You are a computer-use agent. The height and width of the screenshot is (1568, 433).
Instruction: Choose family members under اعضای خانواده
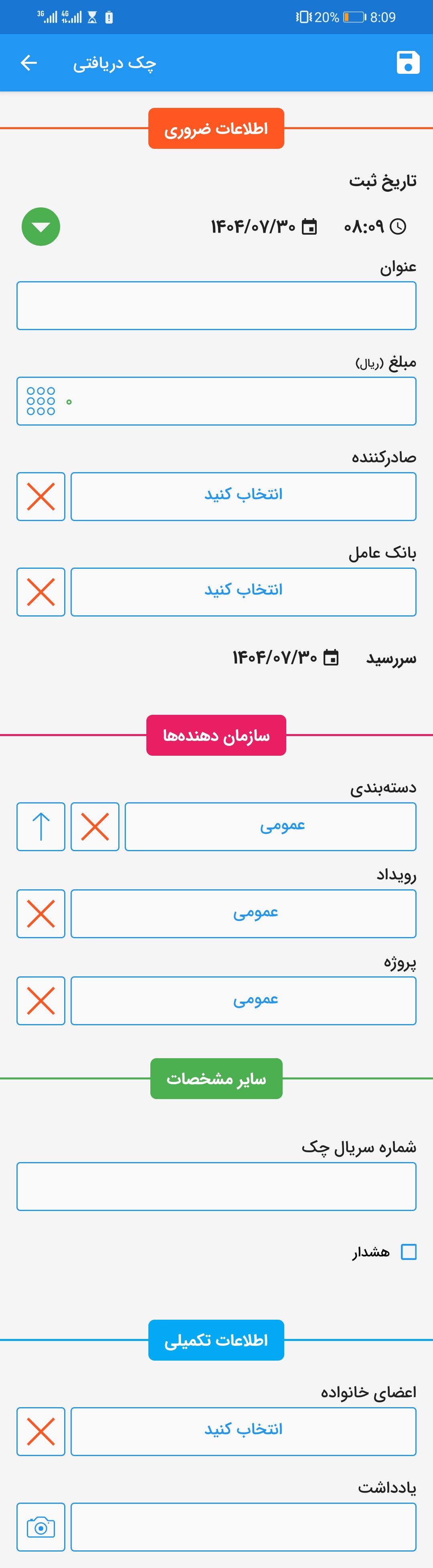click(243, 1432)
